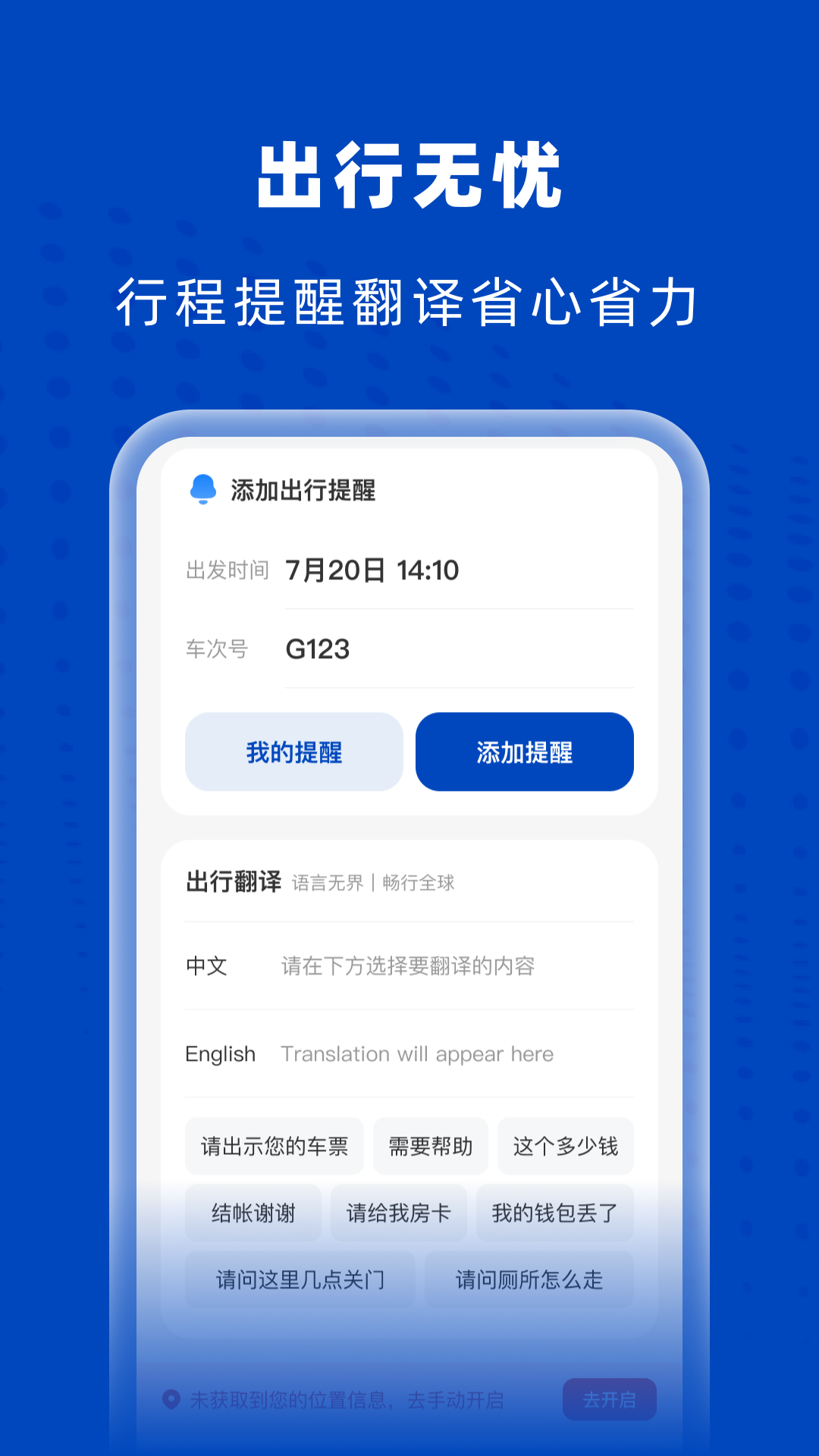Tap the 请问这里几点关门 phrase
Viewport: 819px width, 1456px height.
(301, 1279)
